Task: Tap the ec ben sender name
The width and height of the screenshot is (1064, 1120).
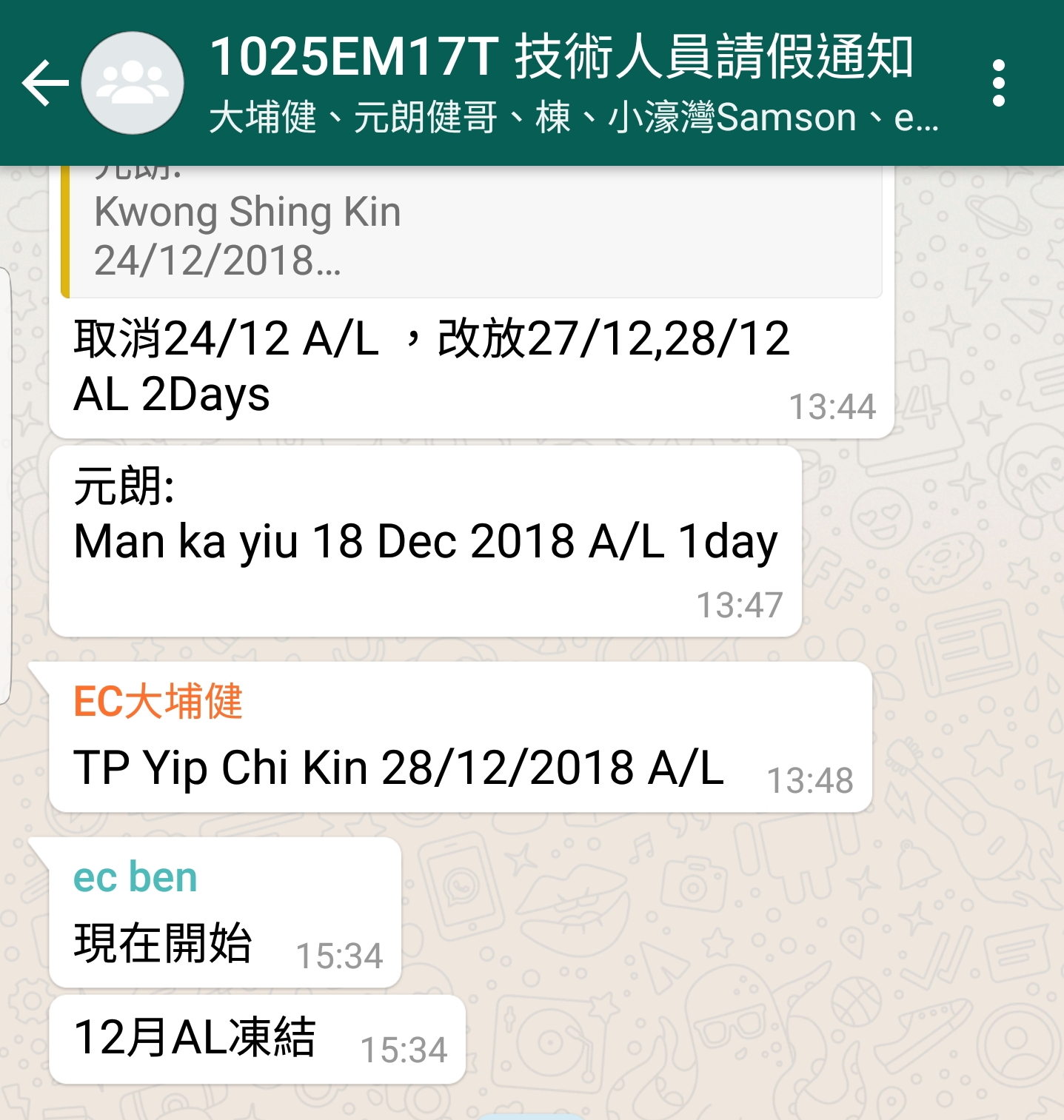Action: point(135,877)
